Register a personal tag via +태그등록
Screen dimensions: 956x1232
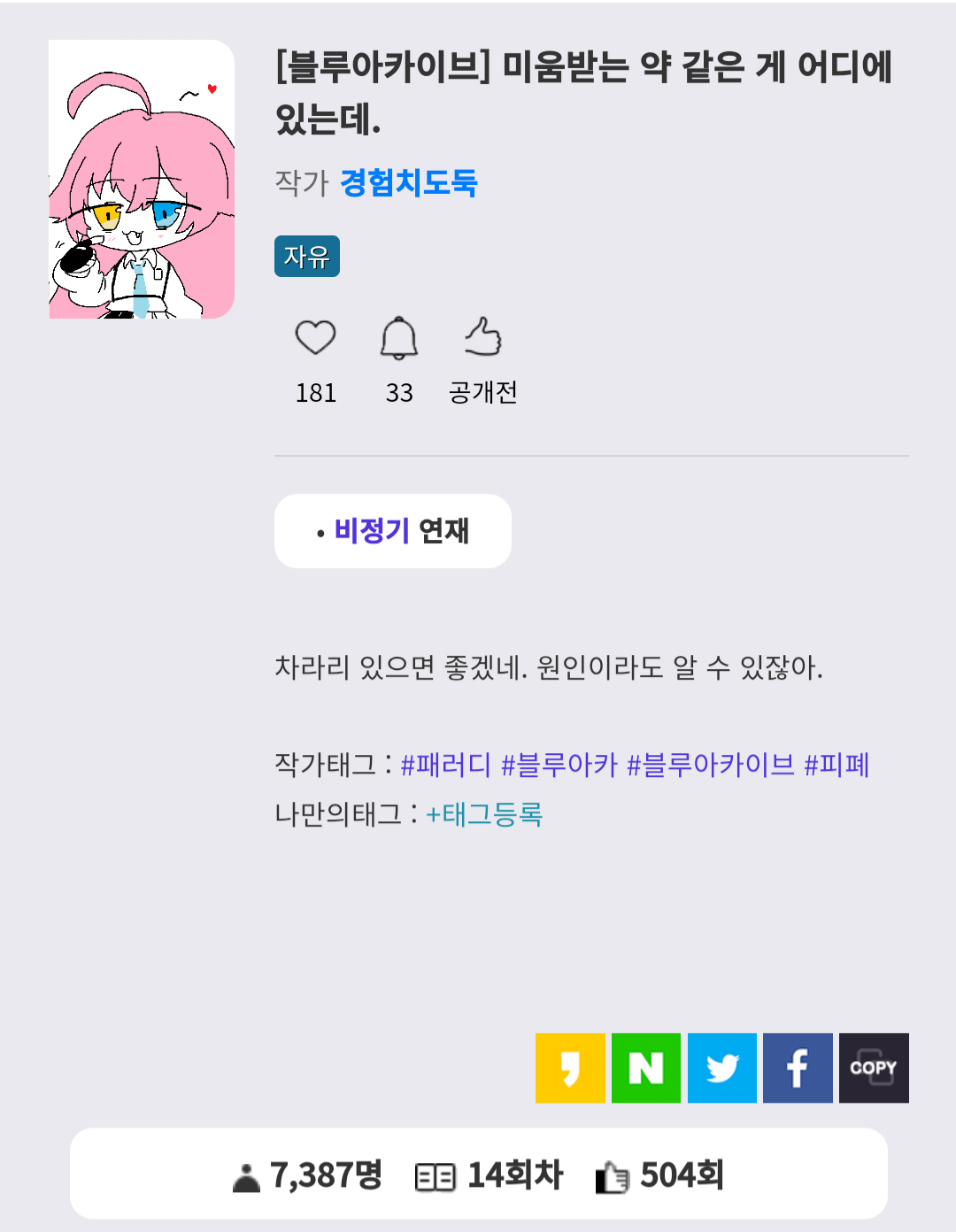484,814
